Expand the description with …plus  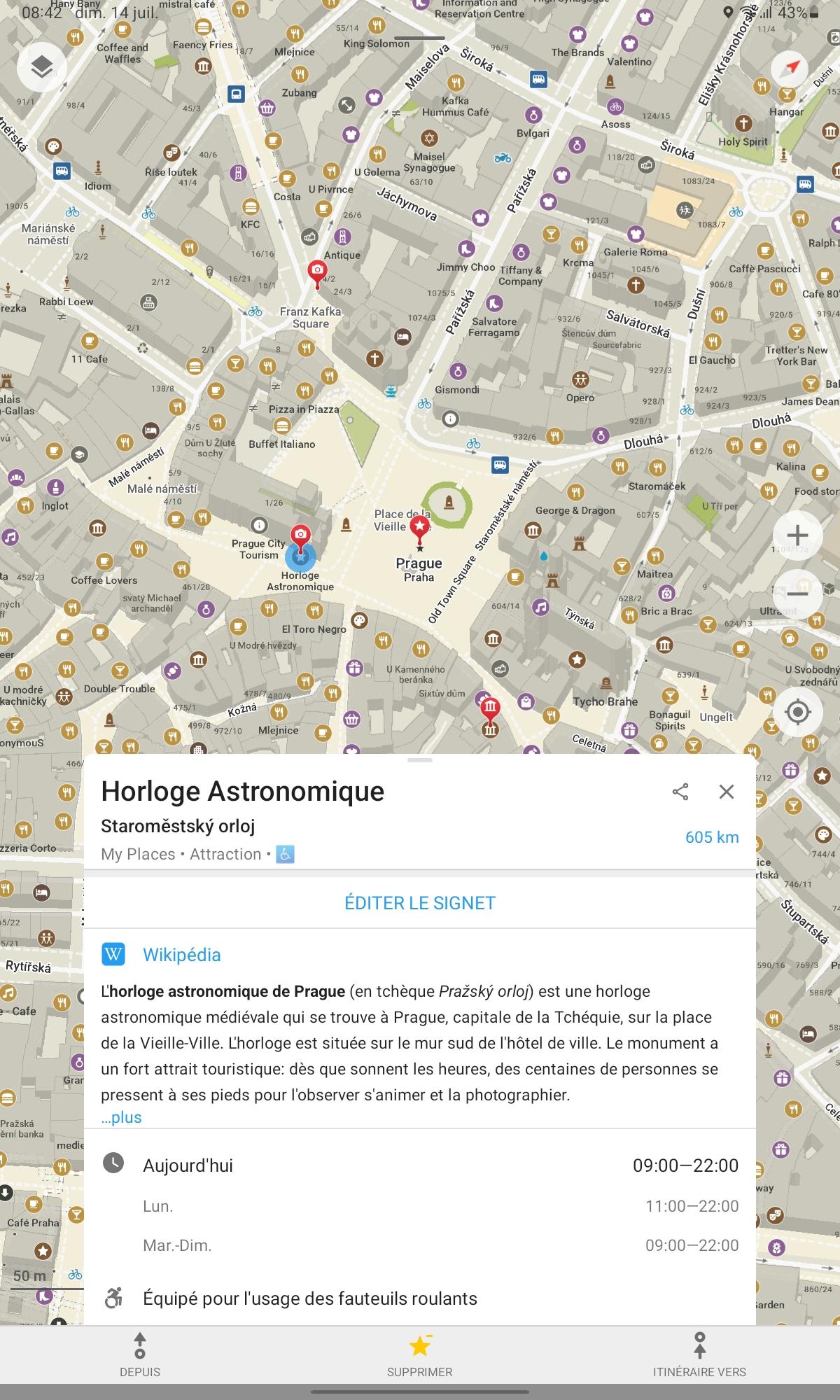(121, 1117)
